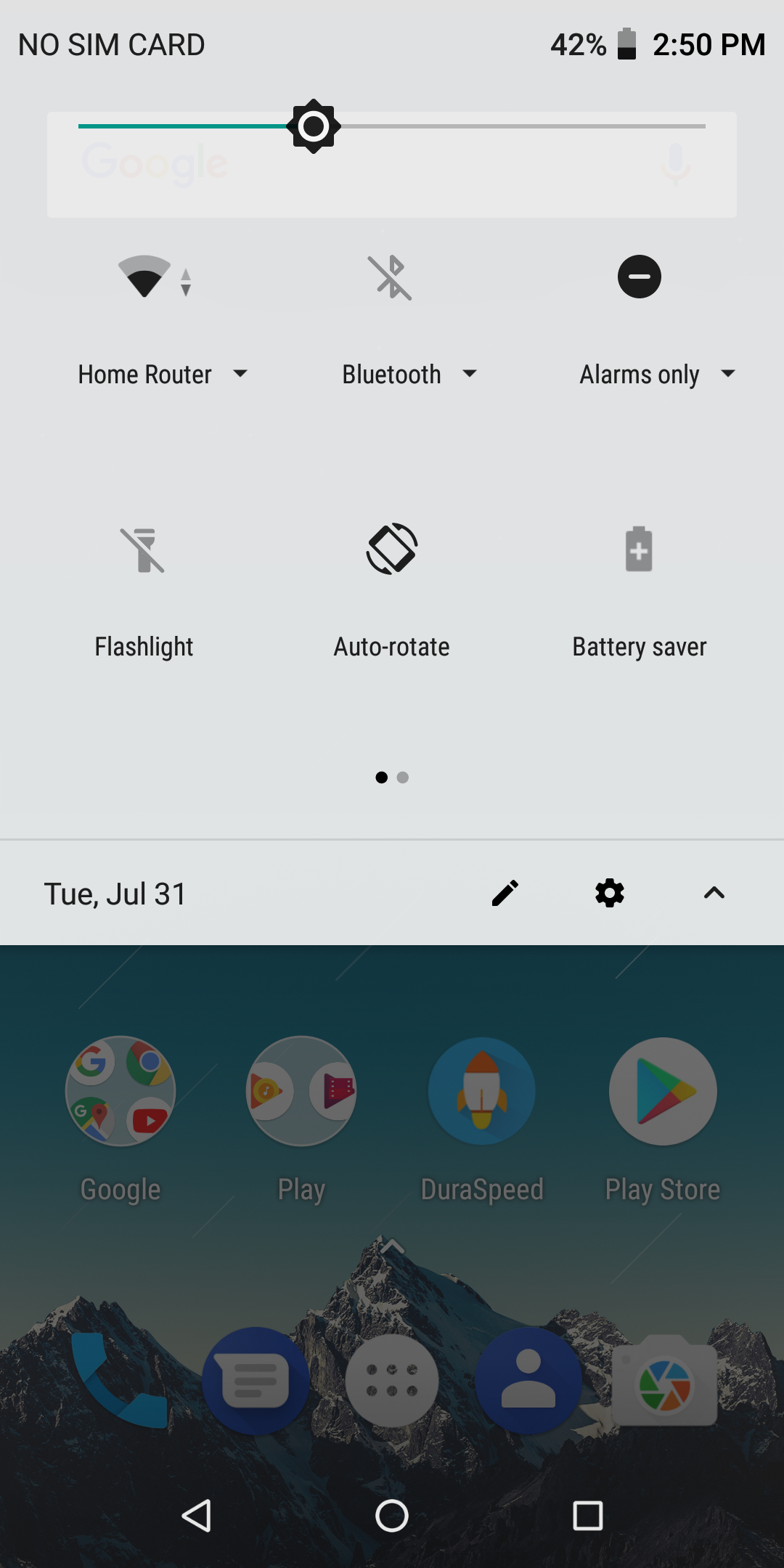Open system settings via gear icon

click(610, 893)
